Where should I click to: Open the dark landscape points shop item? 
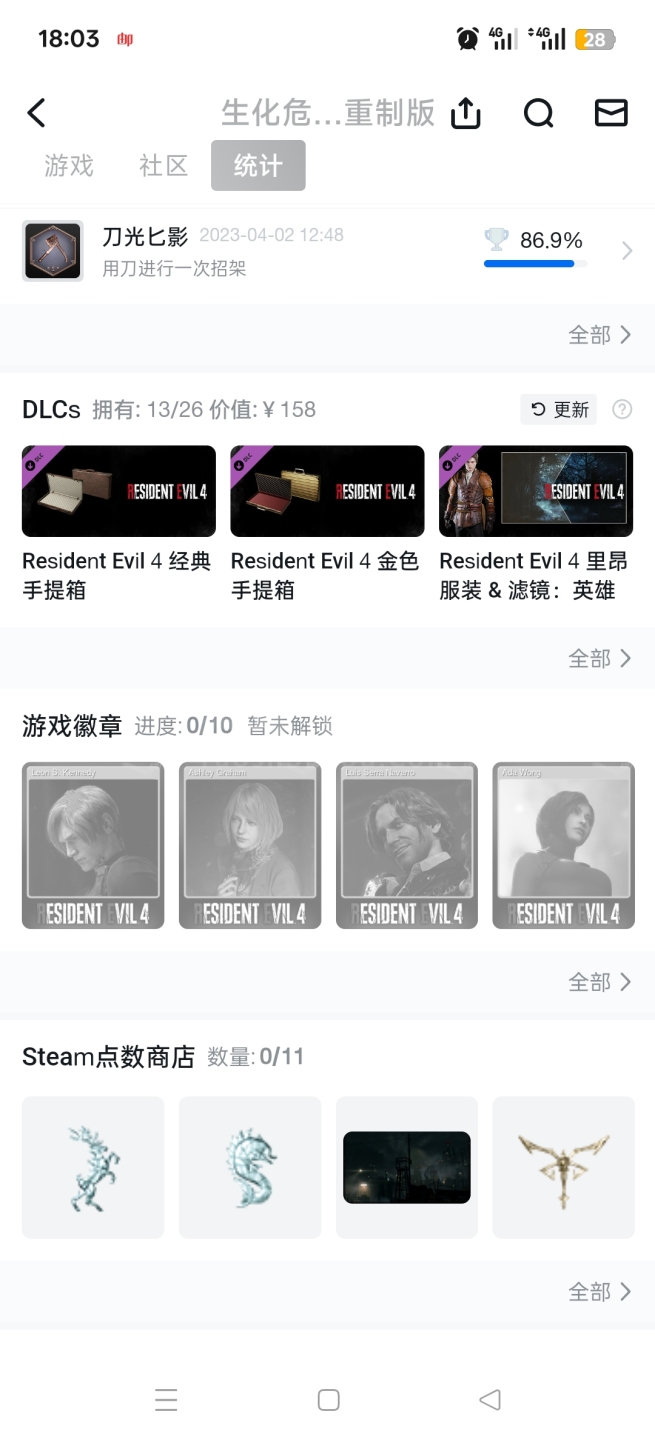tap(407, 1167)
